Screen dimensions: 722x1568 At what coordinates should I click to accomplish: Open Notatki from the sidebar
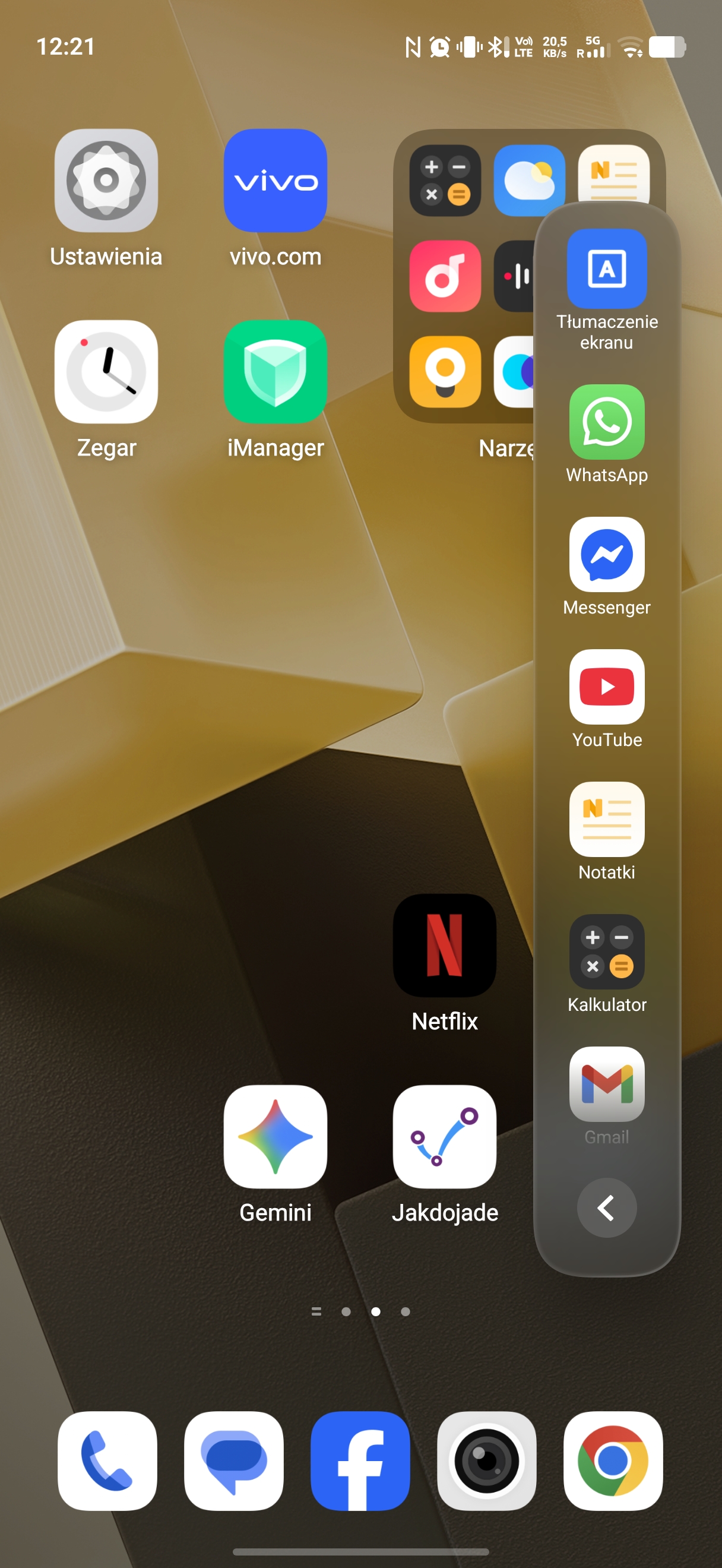[x=606, y=819]
